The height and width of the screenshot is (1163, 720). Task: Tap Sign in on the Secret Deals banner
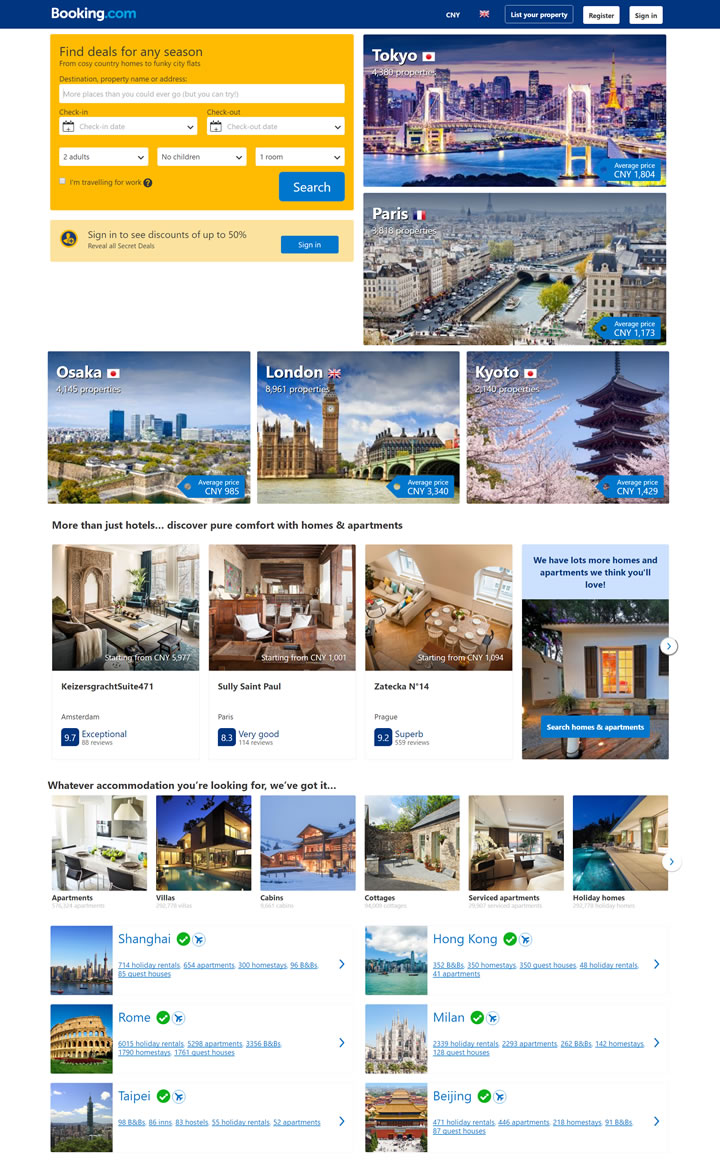[309, 245]
